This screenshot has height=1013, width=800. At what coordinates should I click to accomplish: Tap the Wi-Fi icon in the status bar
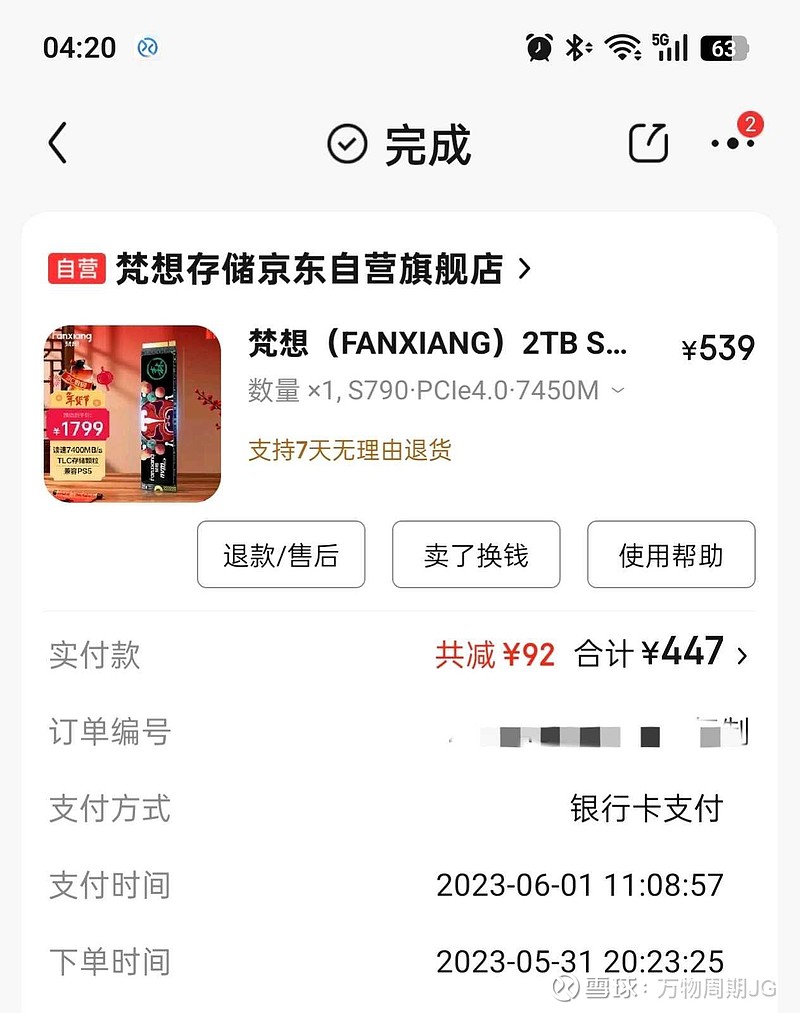[x=624, y=46]
